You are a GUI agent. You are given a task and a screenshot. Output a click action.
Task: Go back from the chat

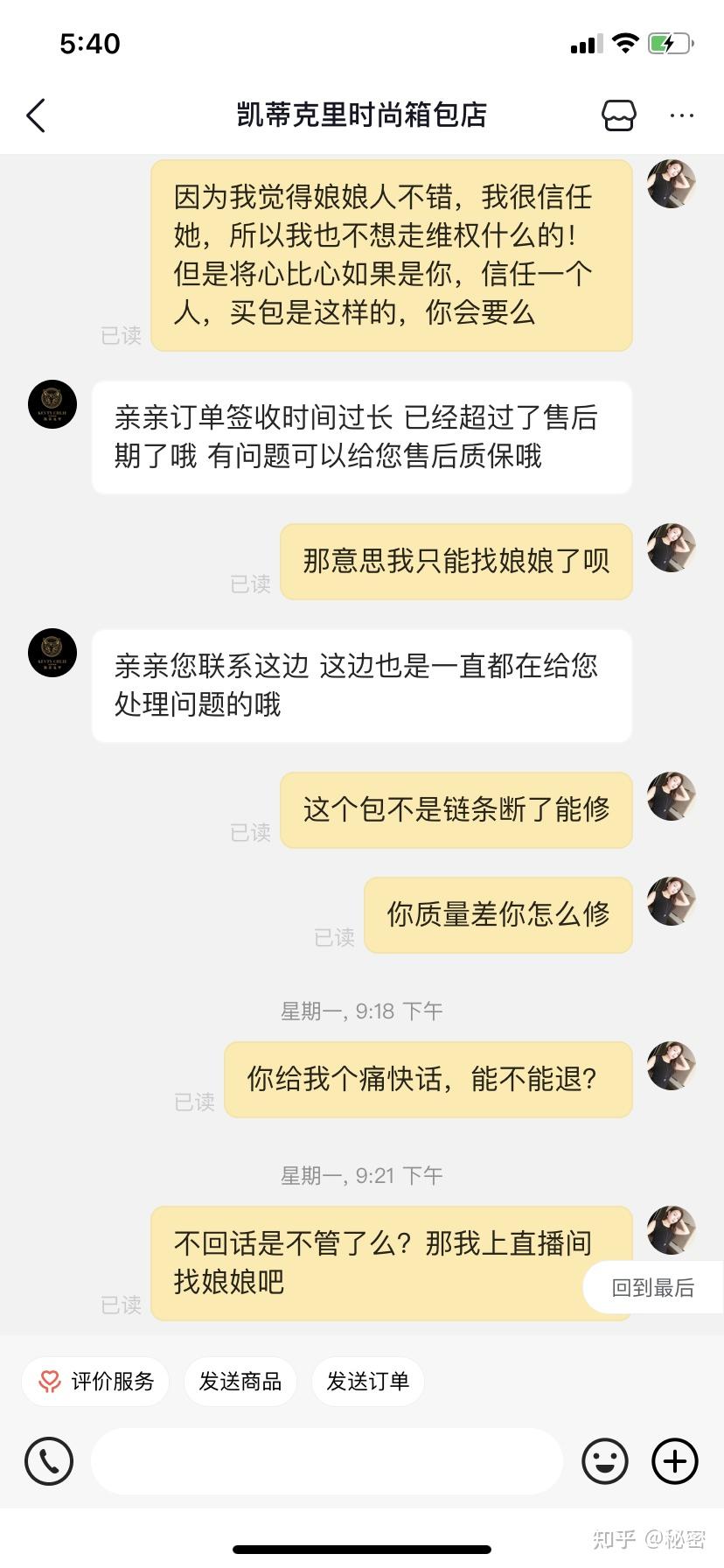tap(36, 115)
